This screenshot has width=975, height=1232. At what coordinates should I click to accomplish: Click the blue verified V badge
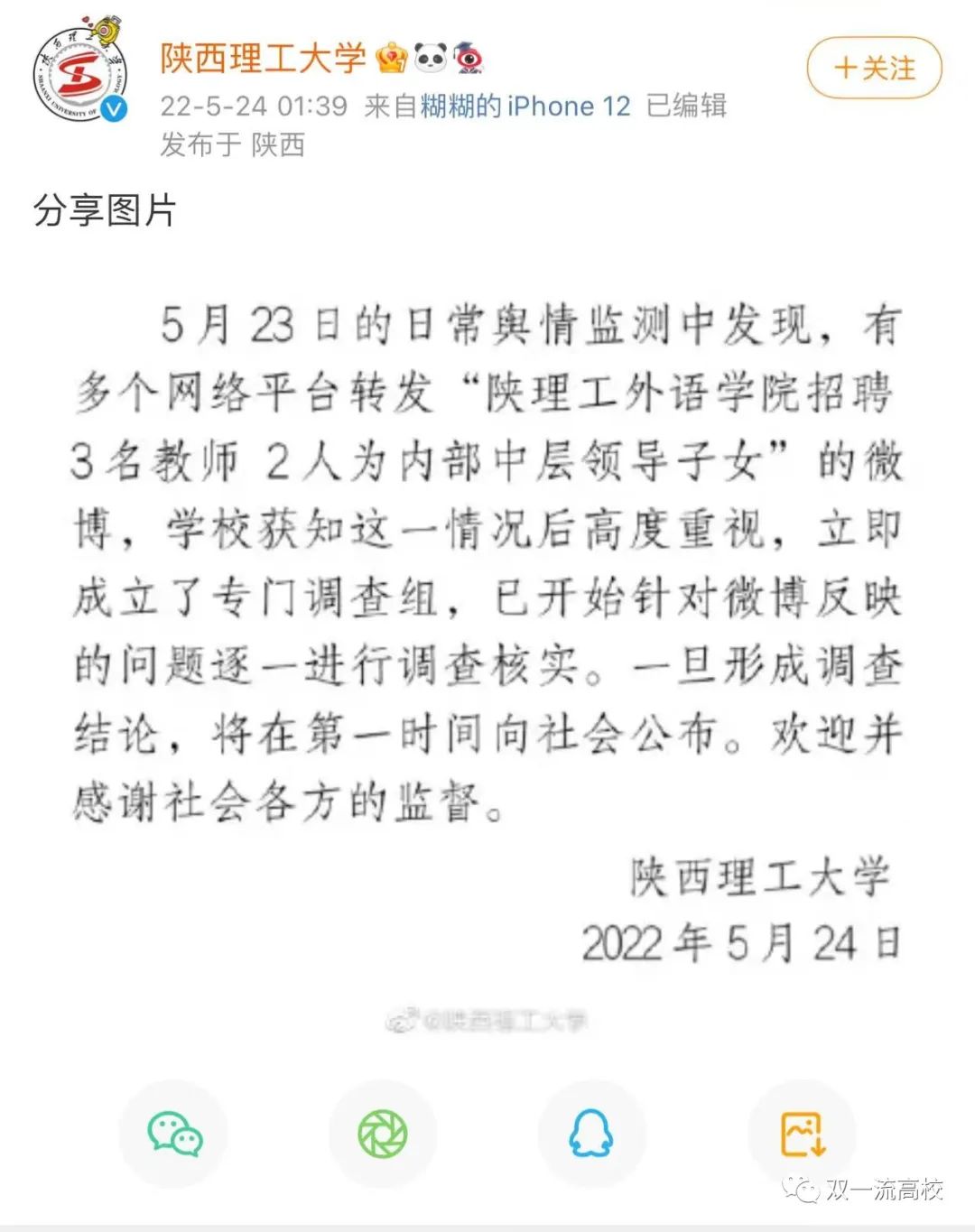(112, 109)
